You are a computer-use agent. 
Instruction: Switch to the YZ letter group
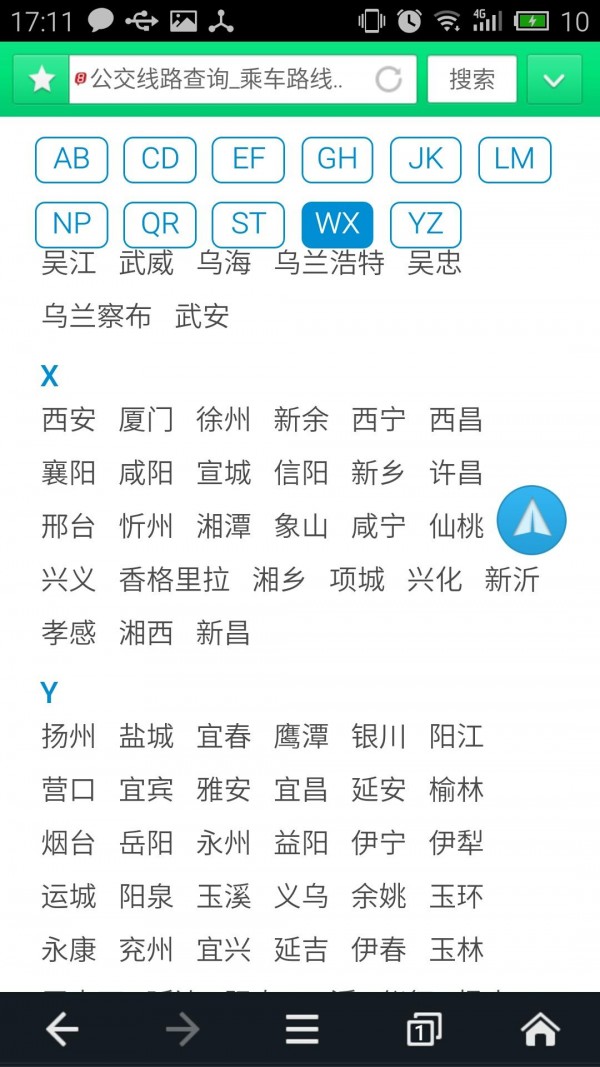425,224
